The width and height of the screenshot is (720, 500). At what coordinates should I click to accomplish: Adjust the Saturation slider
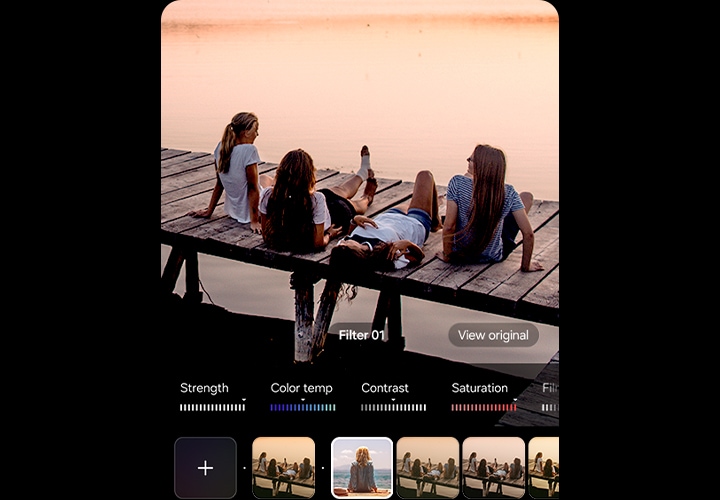(483, 407)
